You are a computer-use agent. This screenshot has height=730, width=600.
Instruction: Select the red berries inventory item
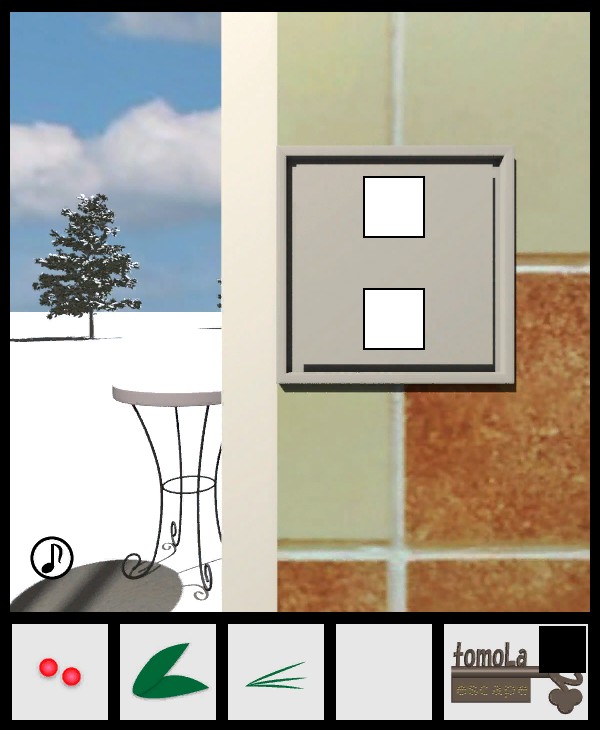pos(60,672)
